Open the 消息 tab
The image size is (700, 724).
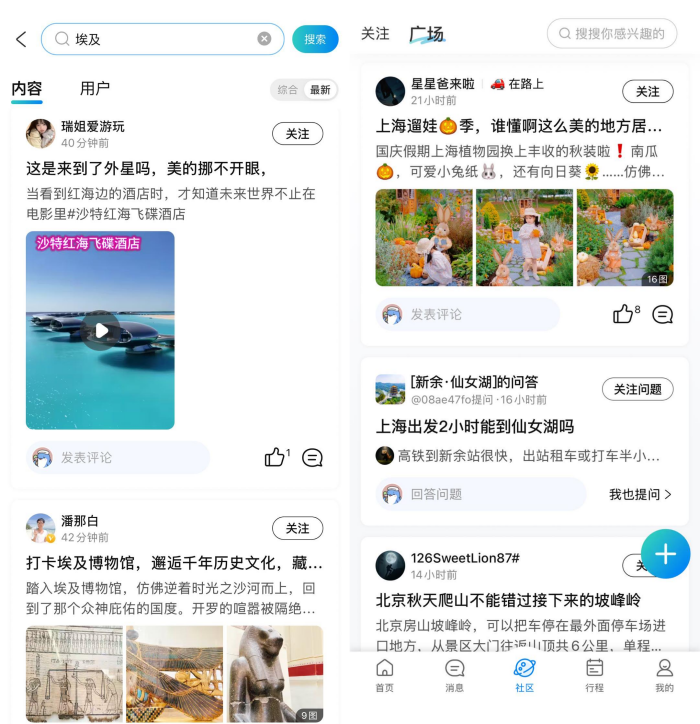pyautogui.click(x=454, y=675)
